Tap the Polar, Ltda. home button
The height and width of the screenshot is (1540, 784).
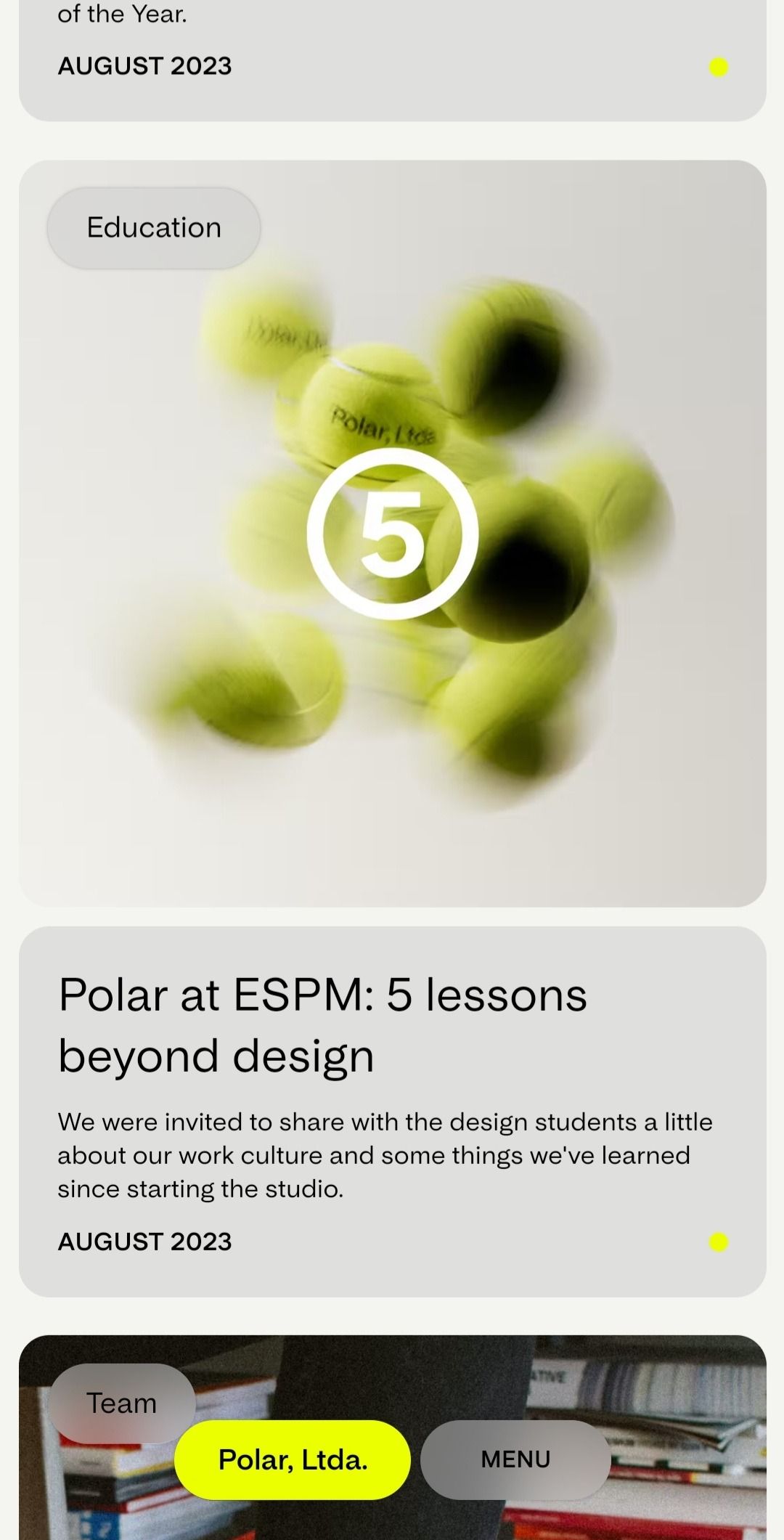(x=293, y=1459)
